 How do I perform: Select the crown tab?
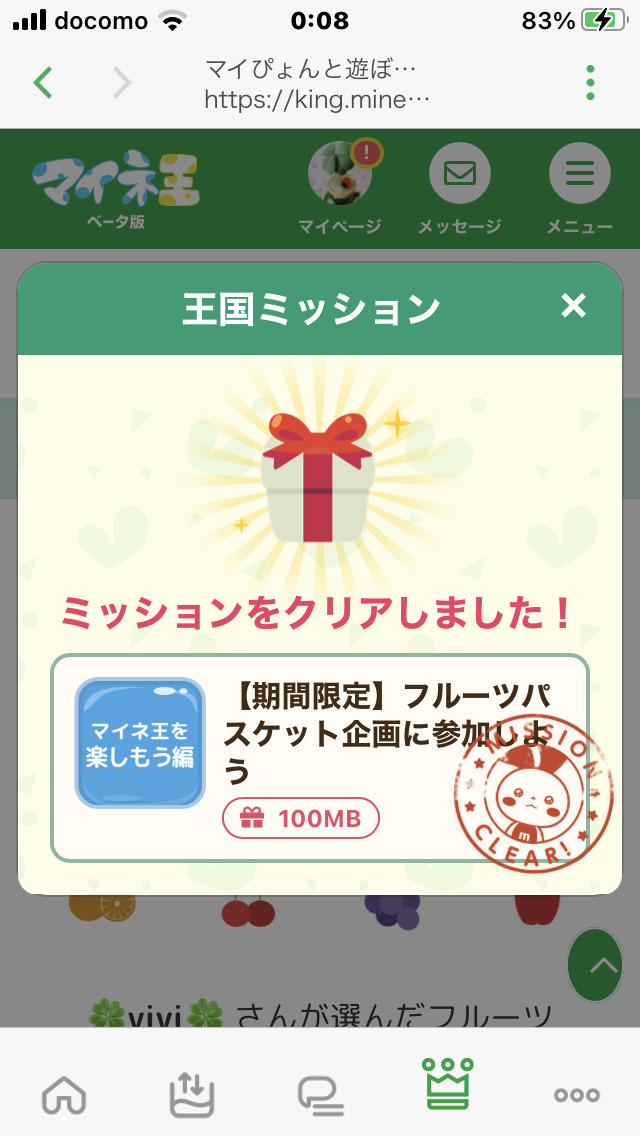[x=448, y=1084]
